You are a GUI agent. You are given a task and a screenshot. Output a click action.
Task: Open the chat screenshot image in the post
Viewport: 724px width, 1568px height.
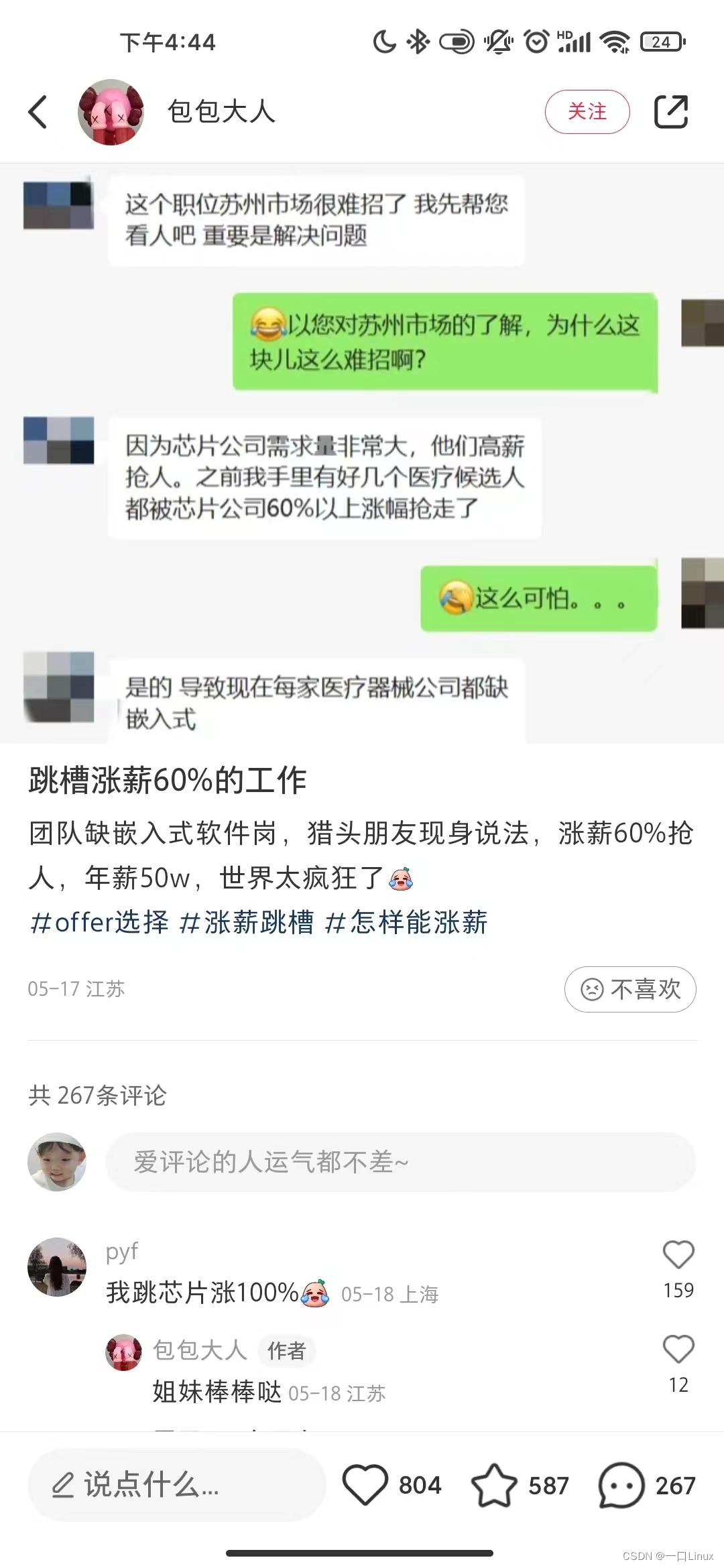[362, 453]
